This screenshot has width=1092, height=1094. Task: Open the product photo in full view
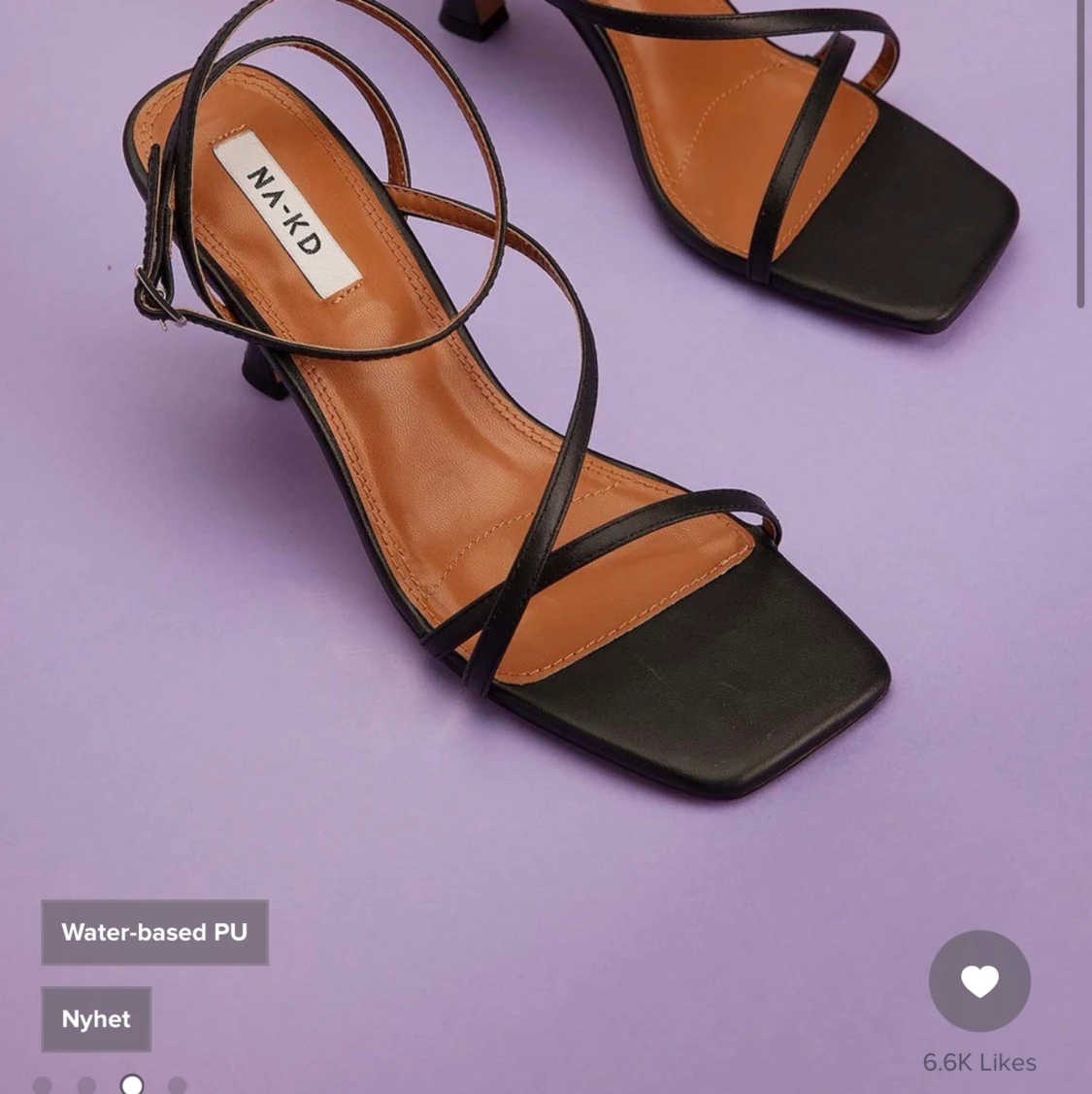pyautogui.click(x=544, y=437)
